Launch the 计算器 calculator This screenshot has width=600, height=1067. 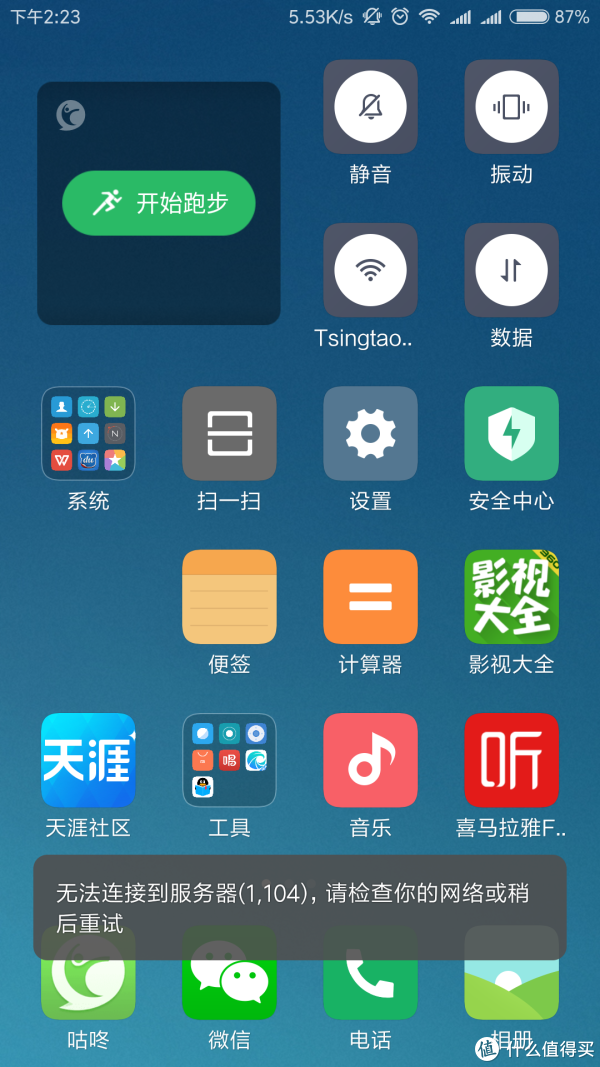click(x=370, y=596)
